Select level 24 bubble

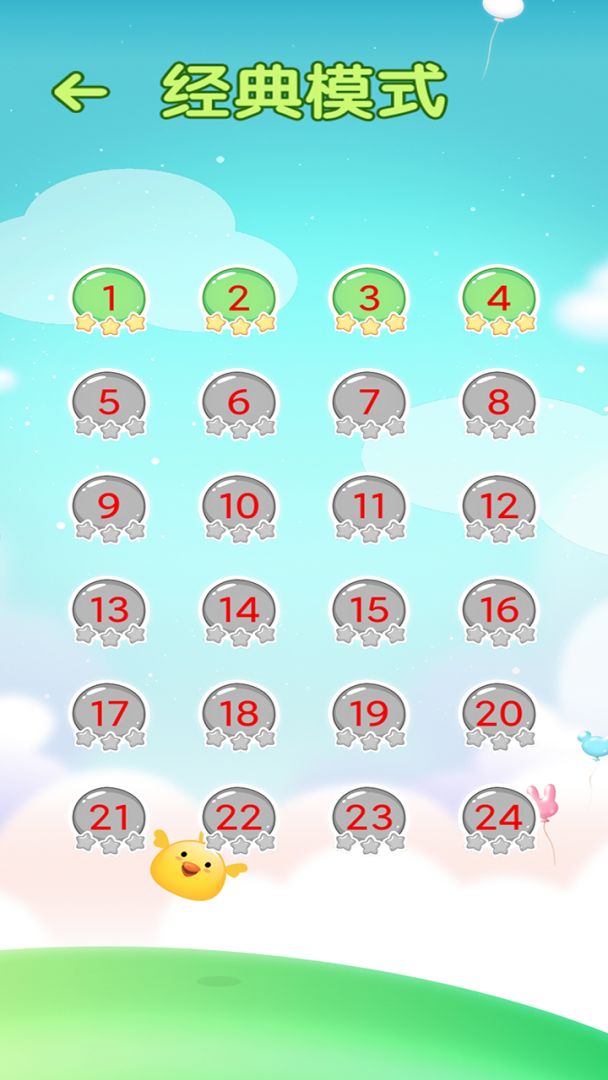(x=499, y=818)
